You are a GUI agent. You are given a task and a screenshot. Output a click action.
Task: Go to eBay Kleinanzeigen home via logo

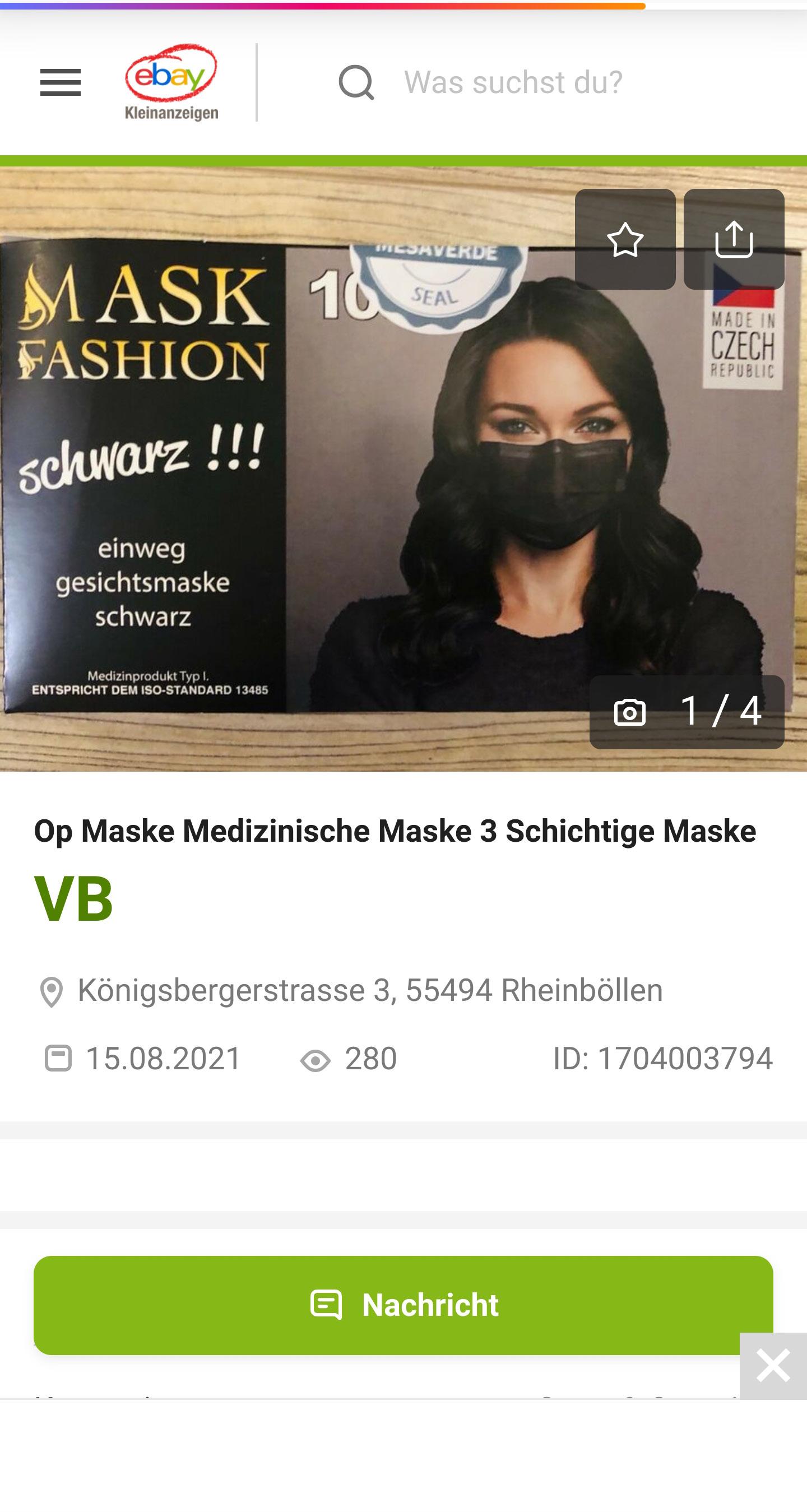[171, 82]
